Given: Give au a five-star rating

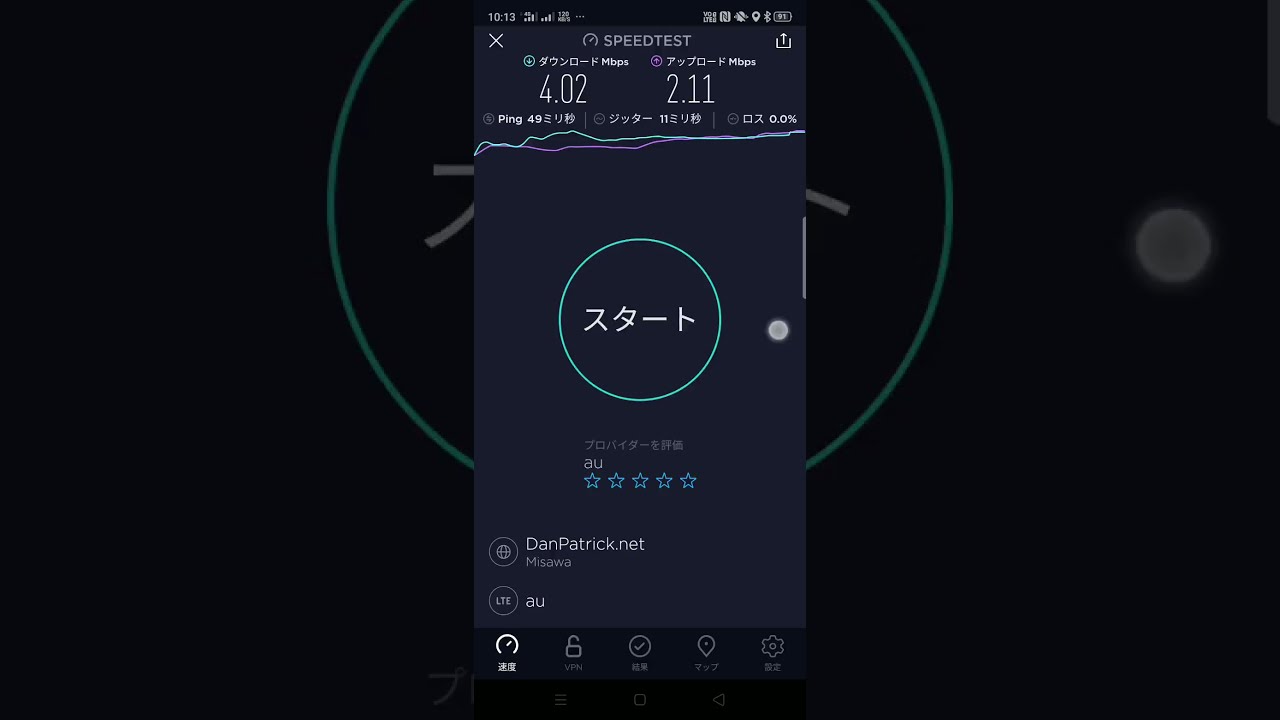Looking at the screenshot, I should click(x=688, y=481).
